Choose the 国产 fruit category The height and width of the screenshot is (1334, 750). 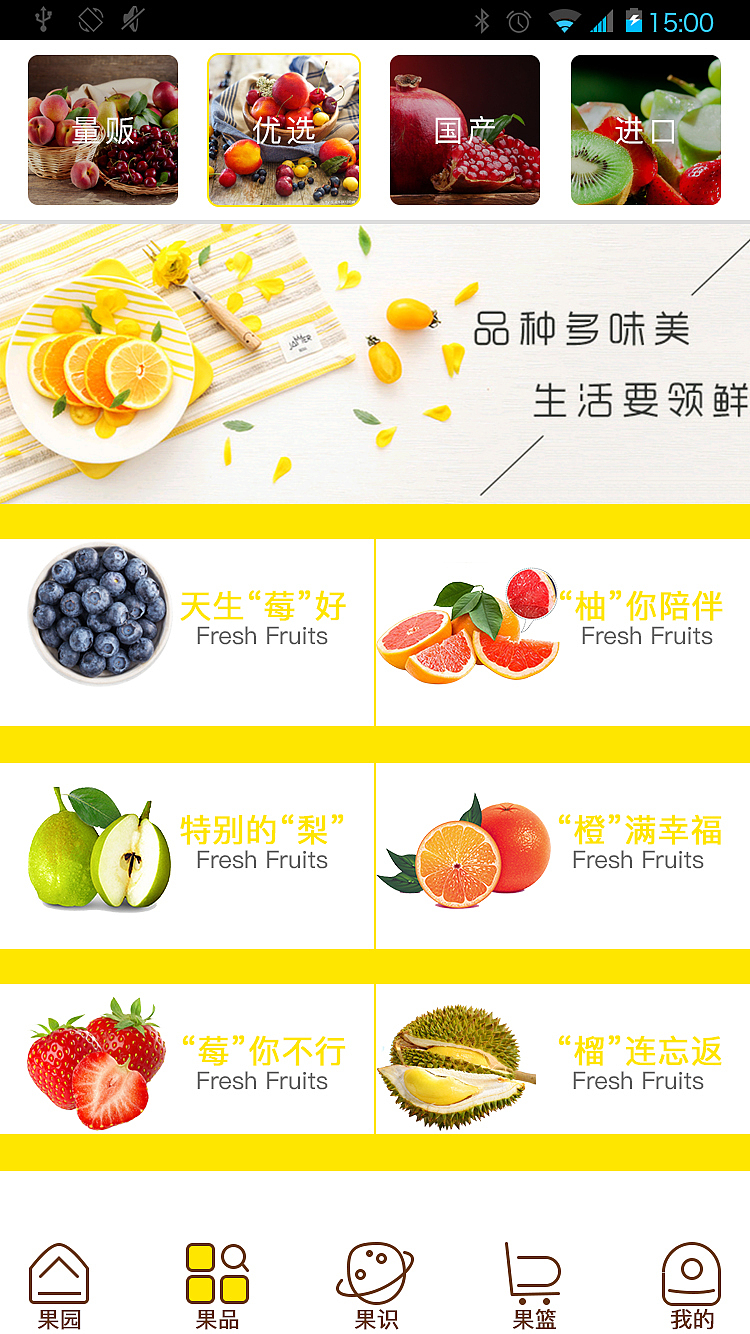pyautogui.click(x=465, y=130)
